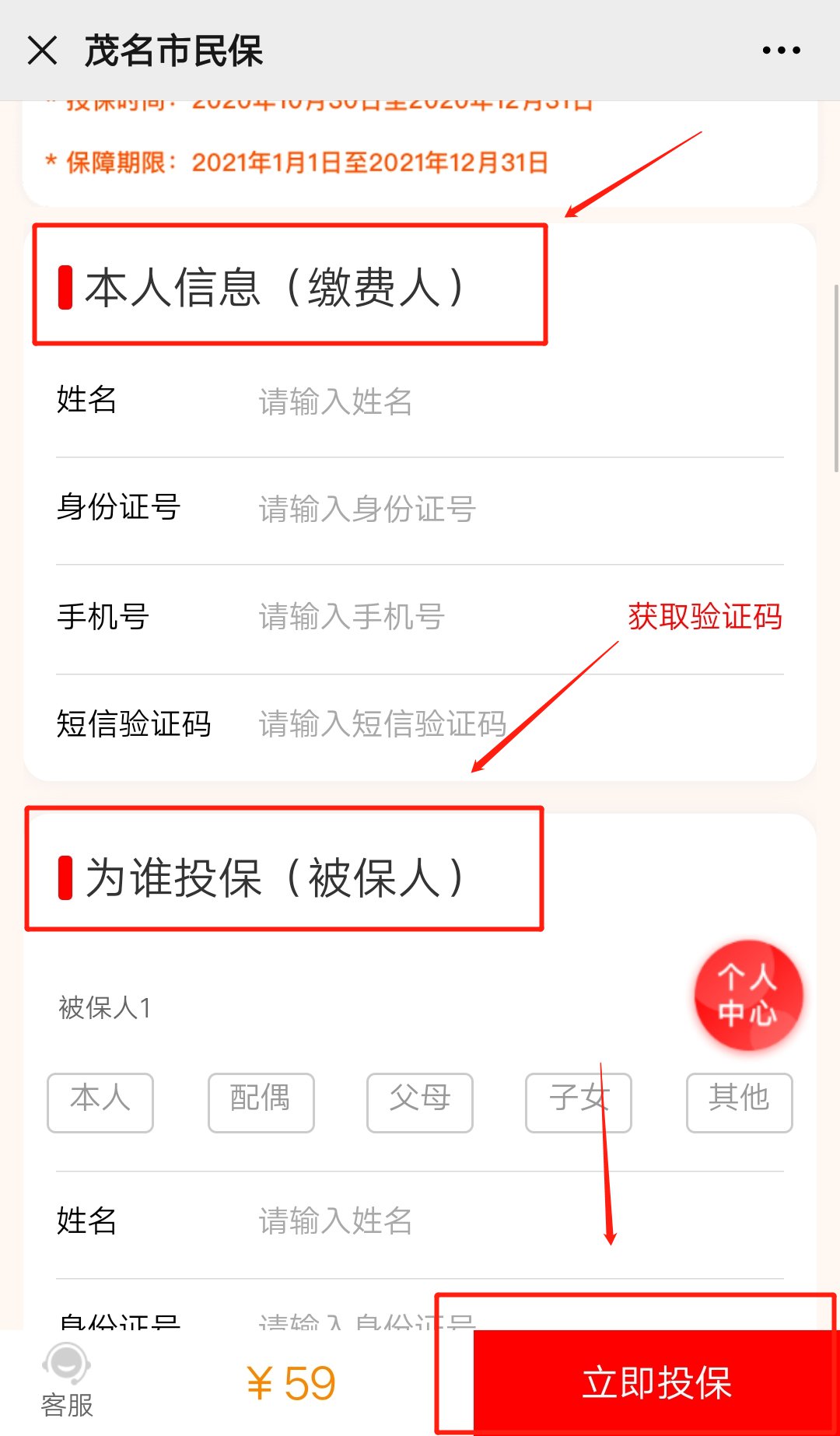Viewport: 840px width, 1436px height.
Task: Tap 获取验证码 to request code
Action: [x=705, y=617]
